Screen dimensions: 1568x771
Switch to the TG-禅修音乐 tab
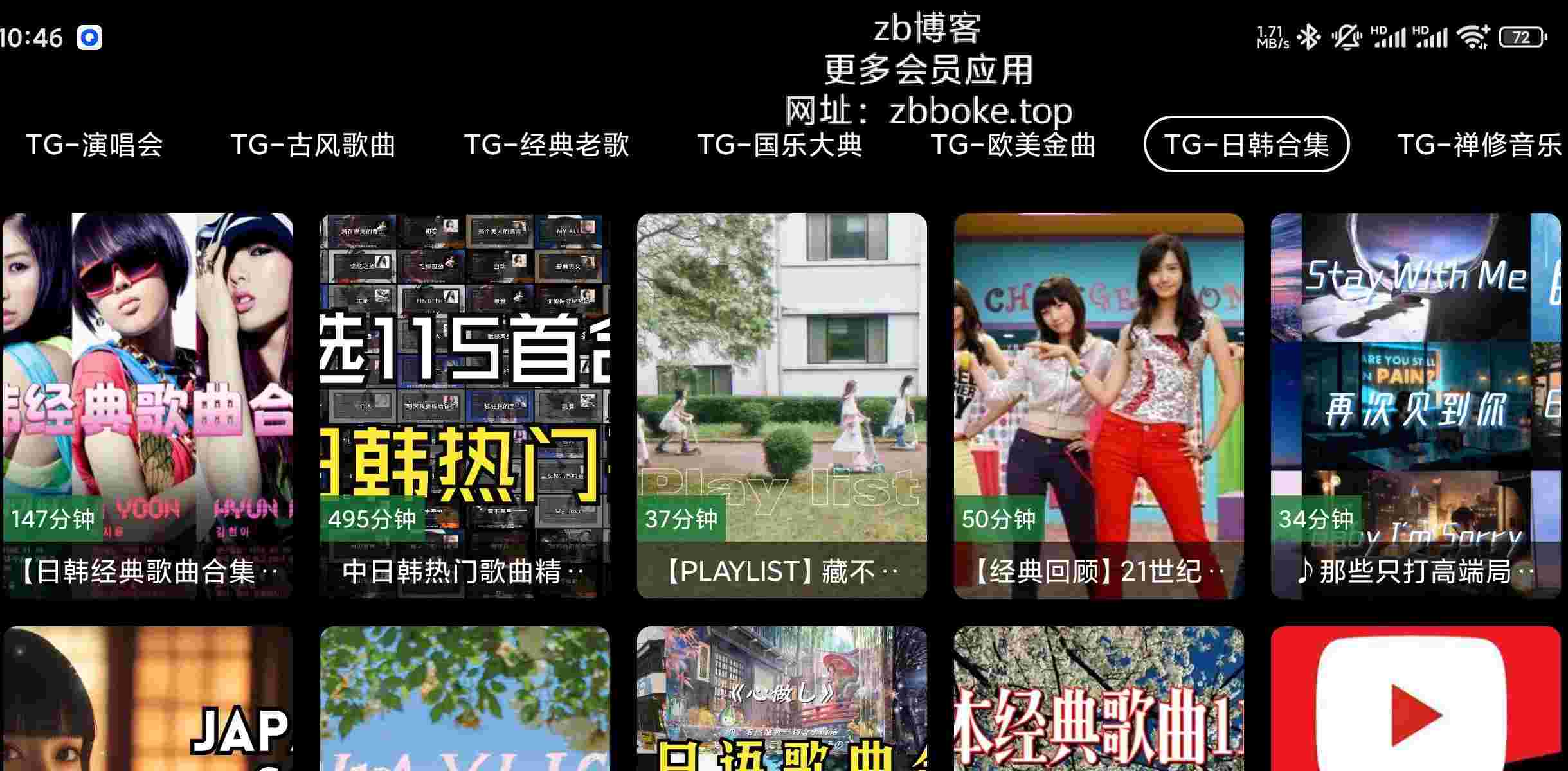pyautogui.click(x=1479, y=145)
